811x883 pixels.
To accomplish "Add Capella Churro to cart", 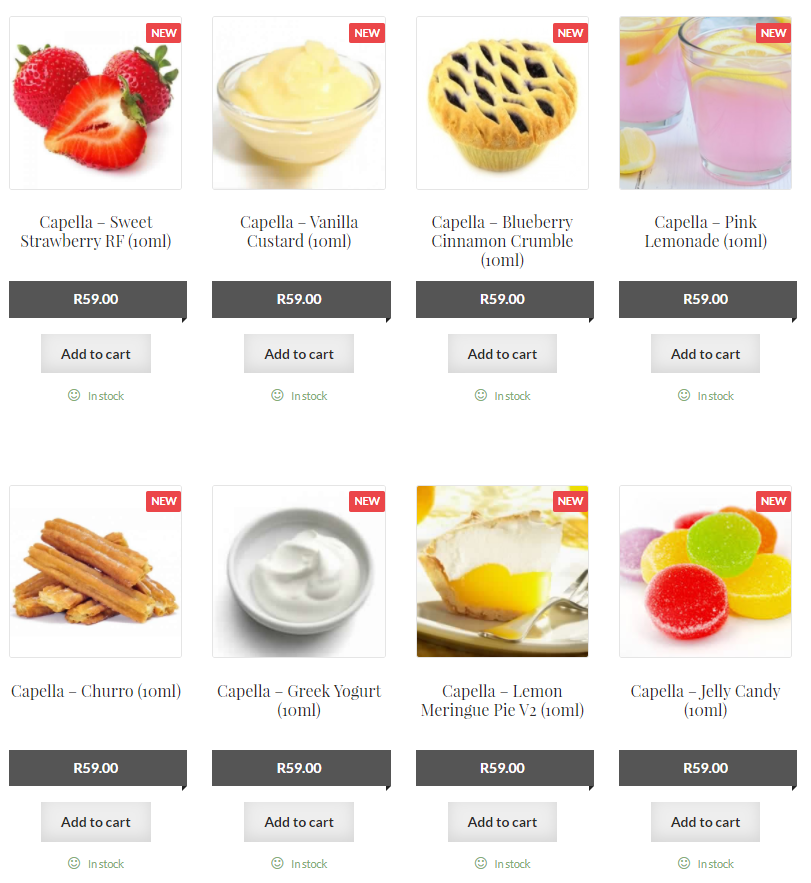I will tap(96, 822).
